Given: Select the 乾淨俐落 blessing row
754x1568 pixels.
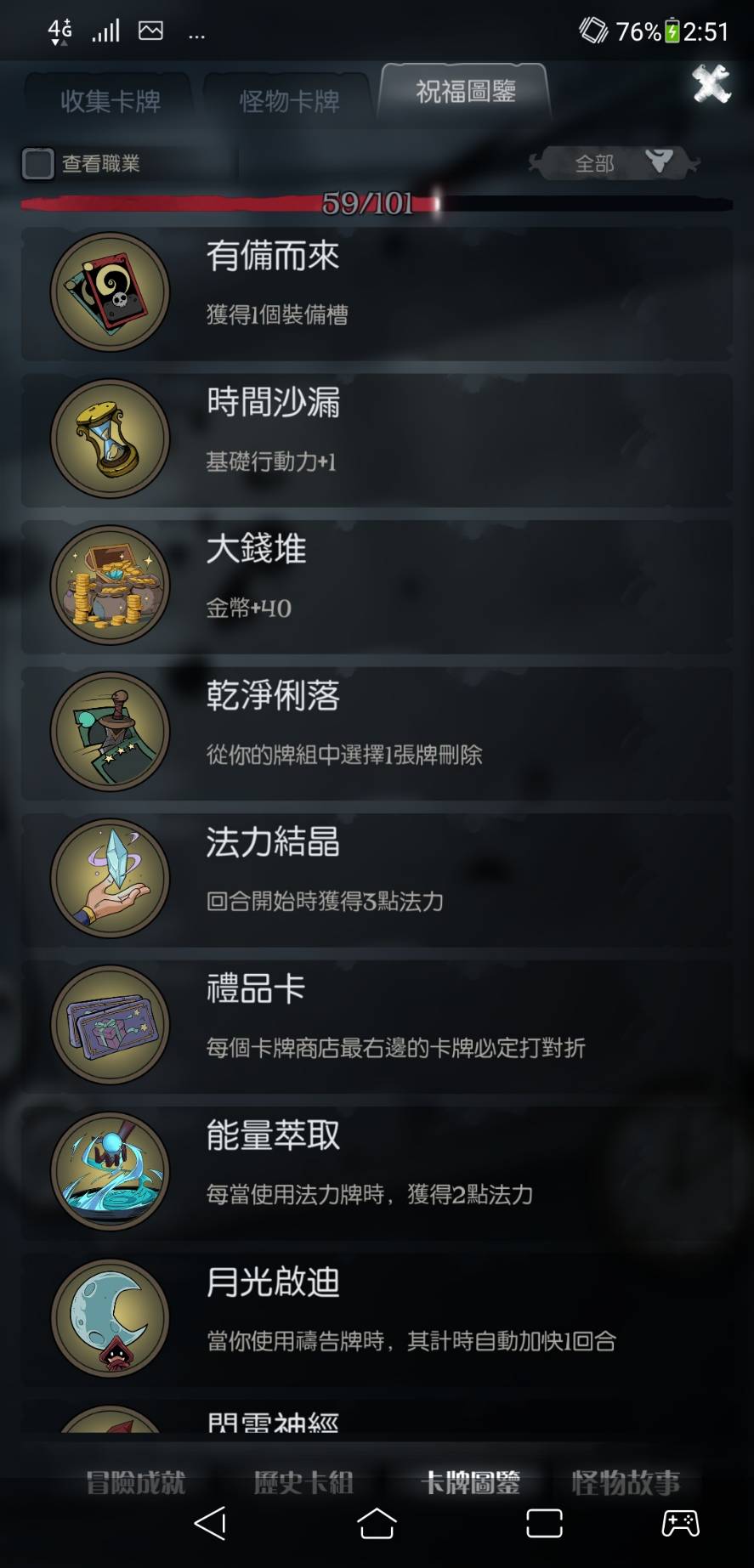Looking at the screenshot, I should click(x=377, y=732).
